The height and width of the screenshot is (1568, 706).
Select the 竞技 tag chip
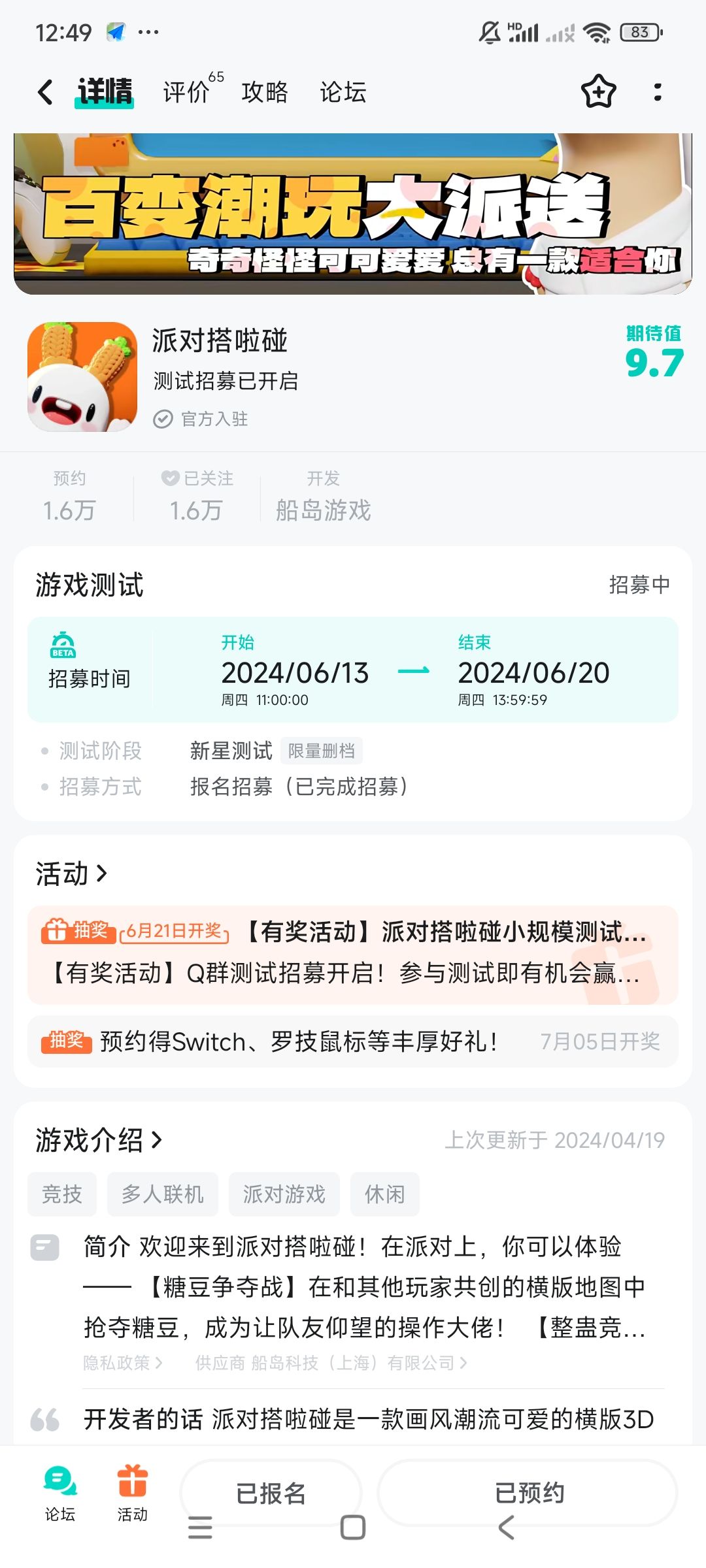pos(62,1194)
